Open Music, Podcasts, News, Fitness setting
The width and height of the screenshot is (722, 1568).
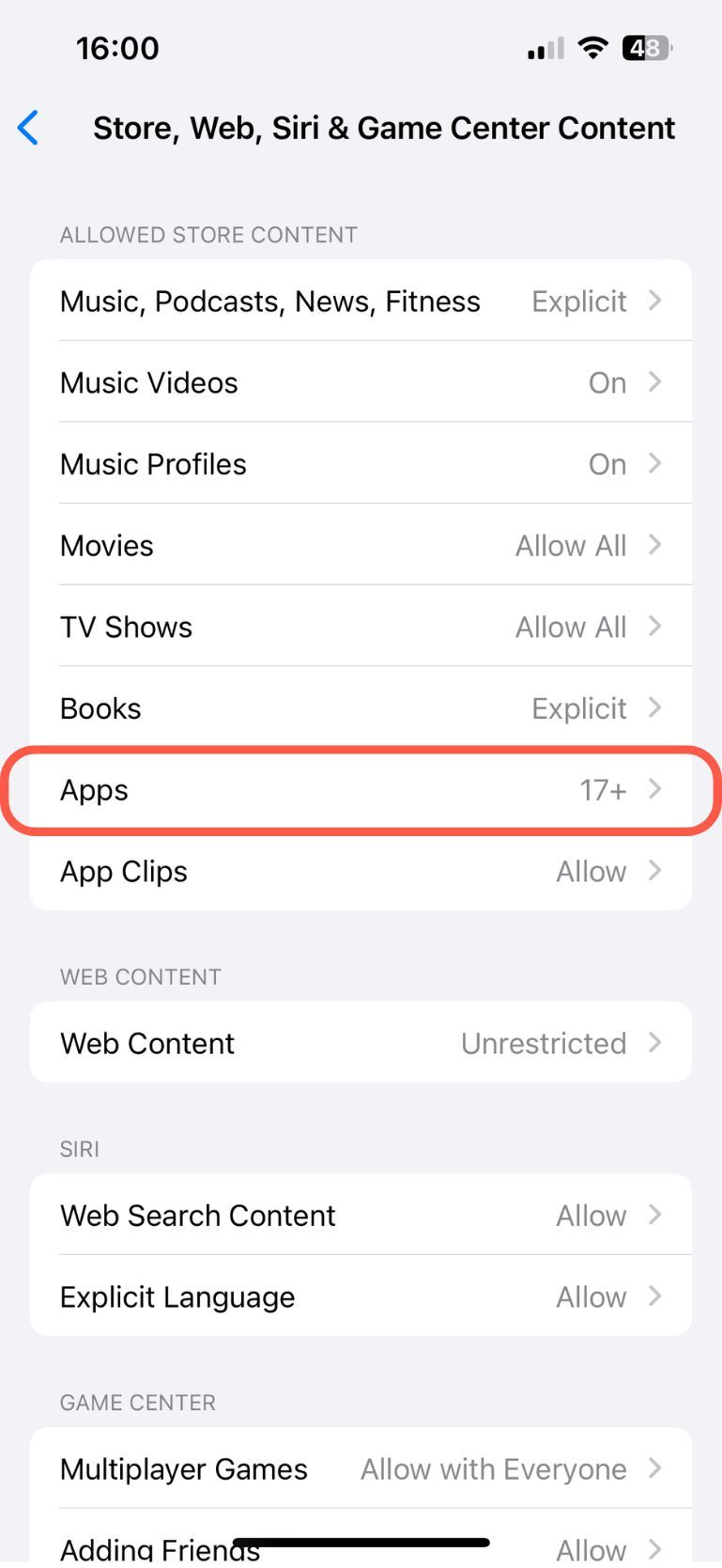click(x=361, y=302)
